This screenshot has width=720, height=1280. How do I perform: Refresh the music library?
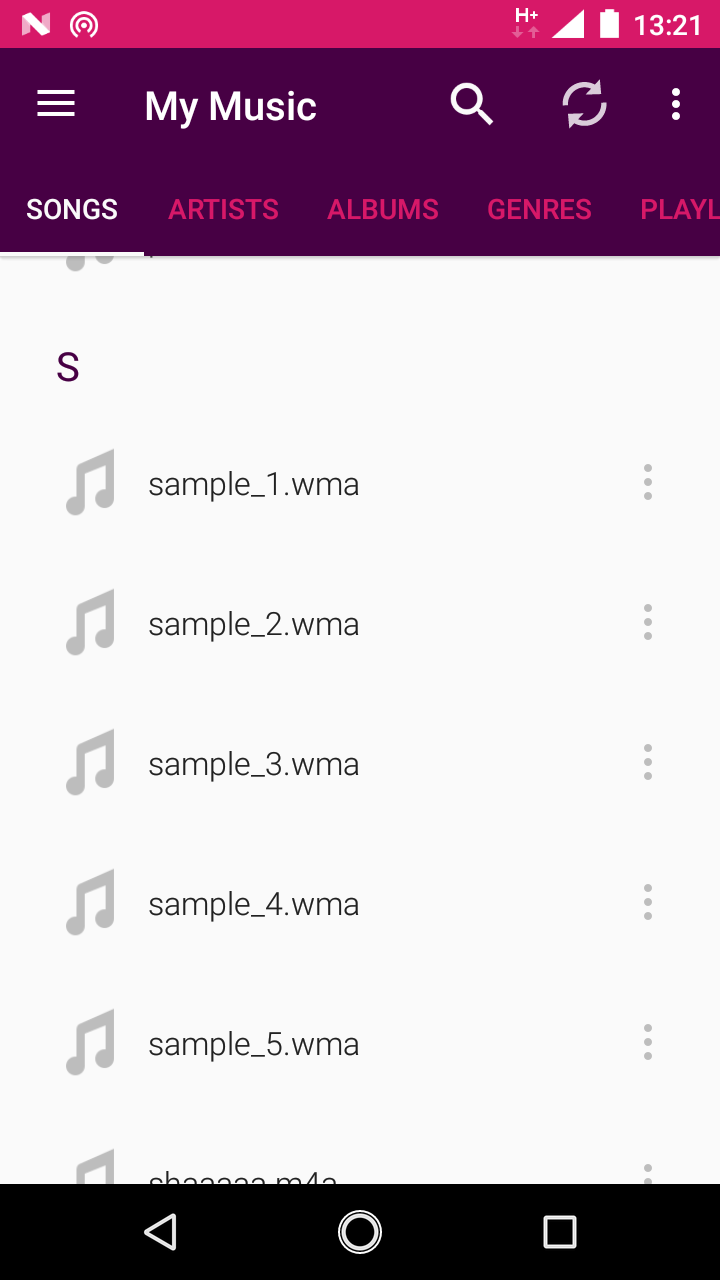(584, 105)
